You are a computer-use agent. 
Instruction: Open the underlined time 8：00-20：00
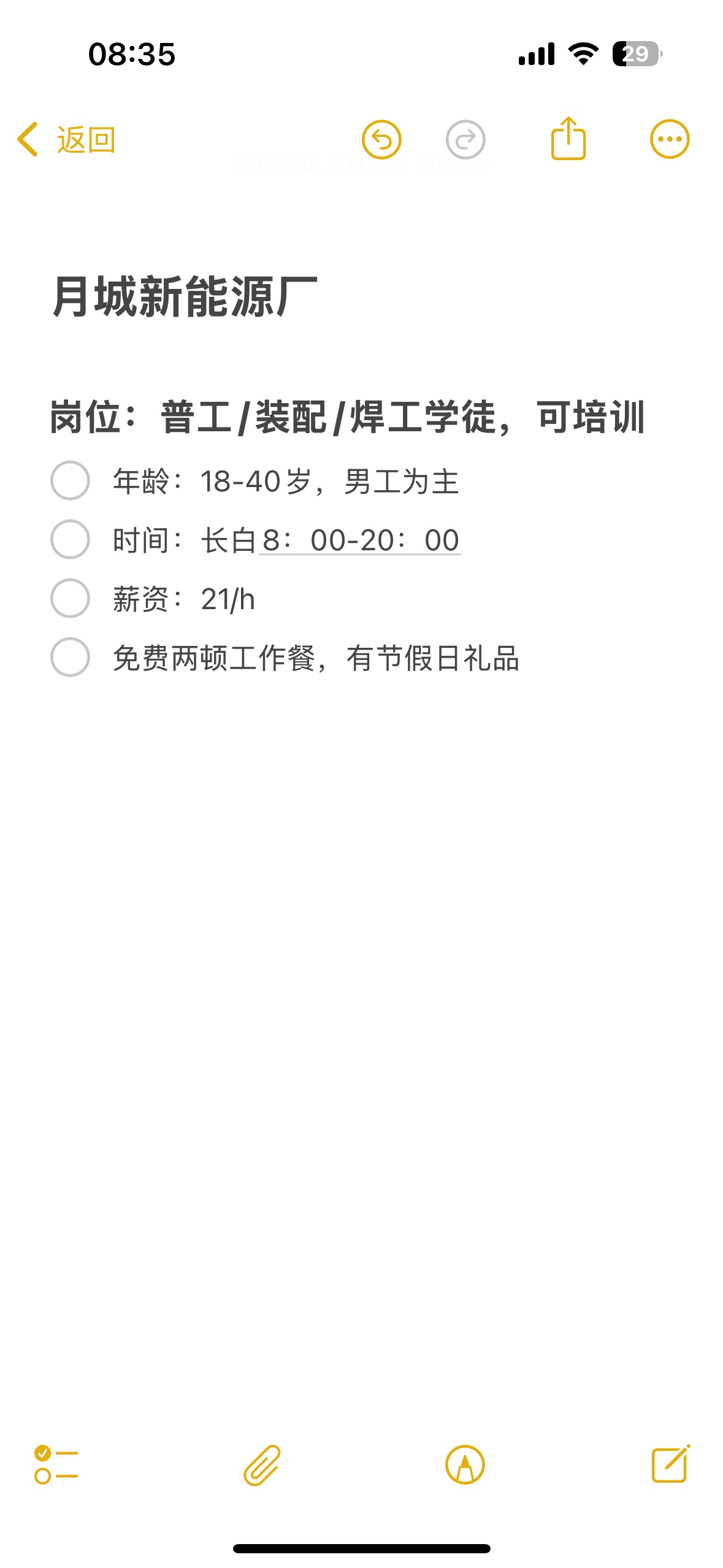tap(360, 540)
